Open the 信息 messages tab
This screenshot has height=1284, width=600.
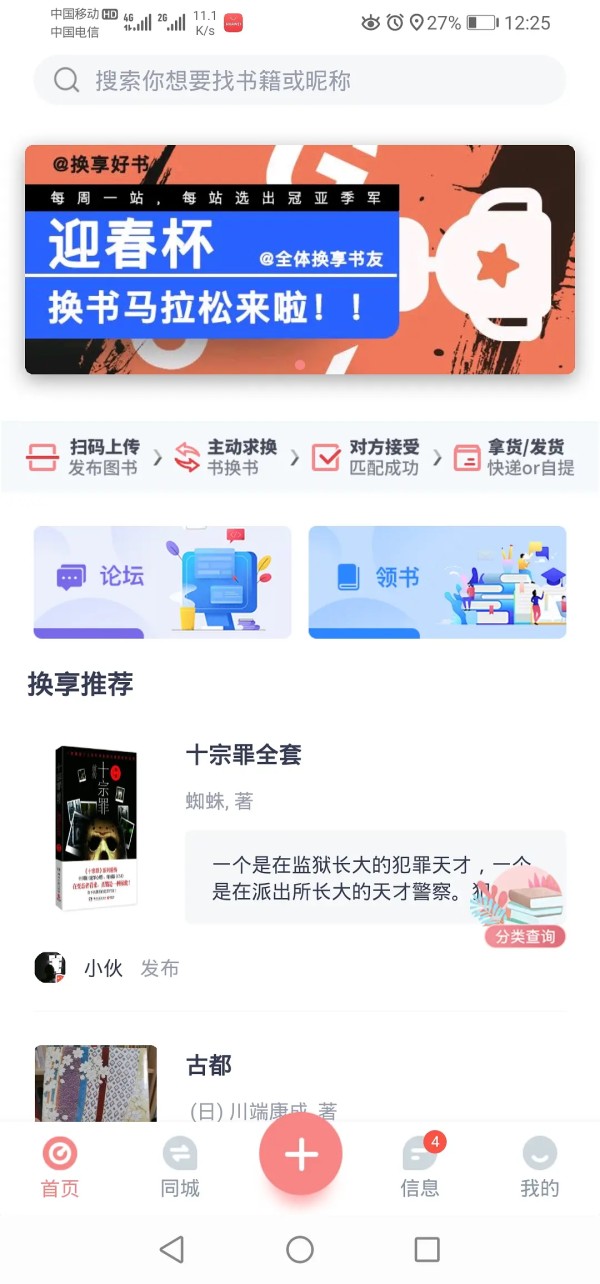click(x=420, y=1168)
